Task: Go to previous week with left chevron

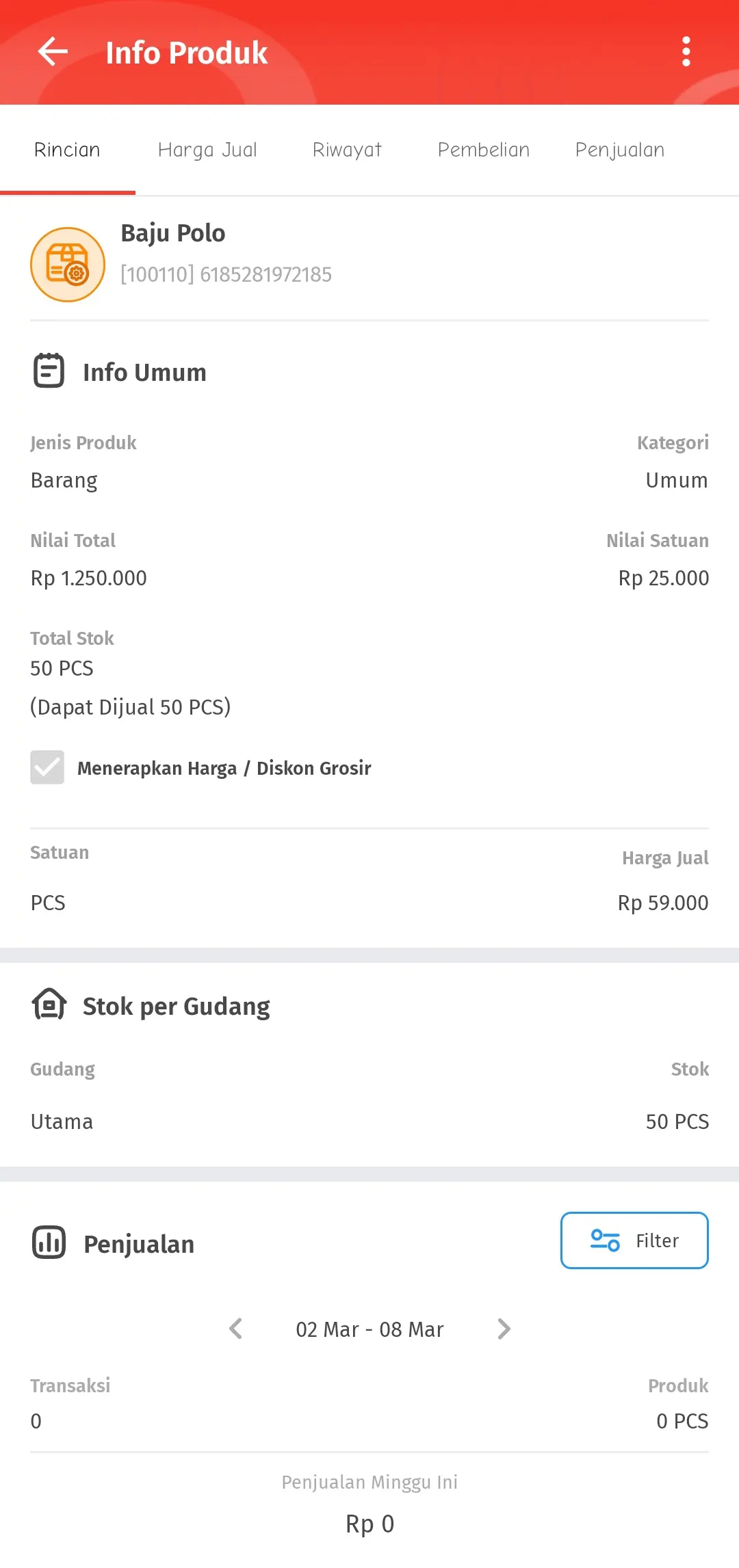Action: click(x=235, y=1329)
